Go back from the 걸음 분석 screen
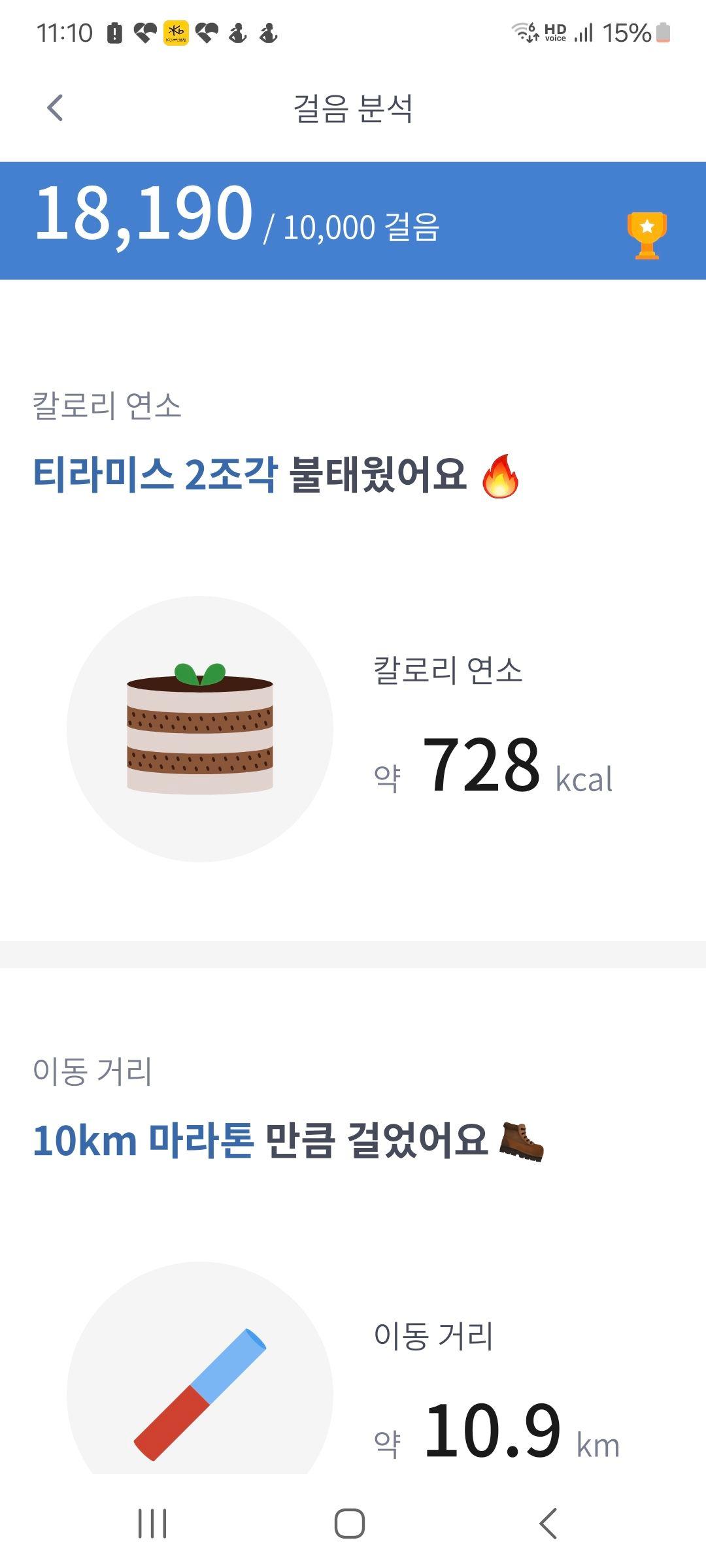Viewport: 706px width, 1568px height. coord(56,108)
